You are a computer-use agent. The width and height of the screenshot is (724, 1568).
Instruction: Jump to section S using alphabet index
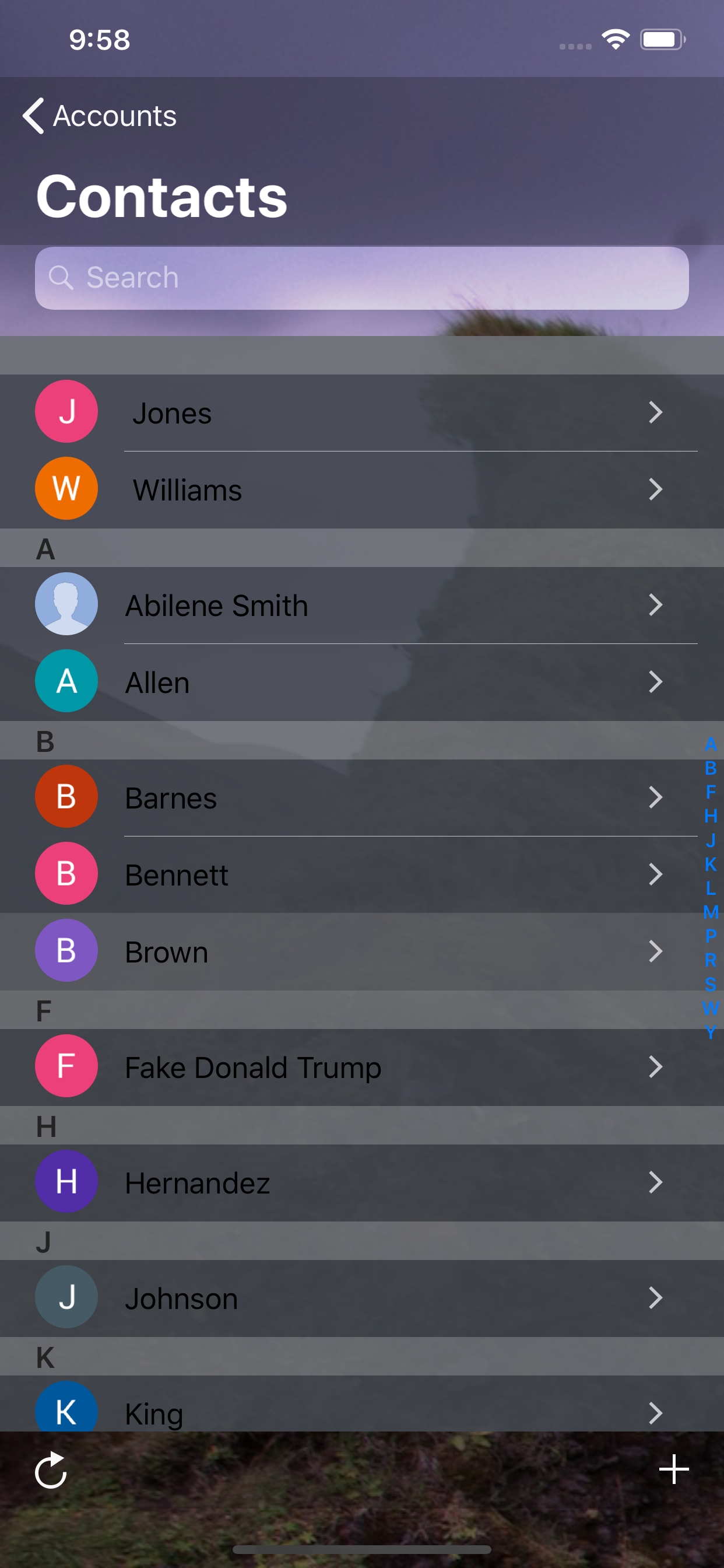coord(710,985)
